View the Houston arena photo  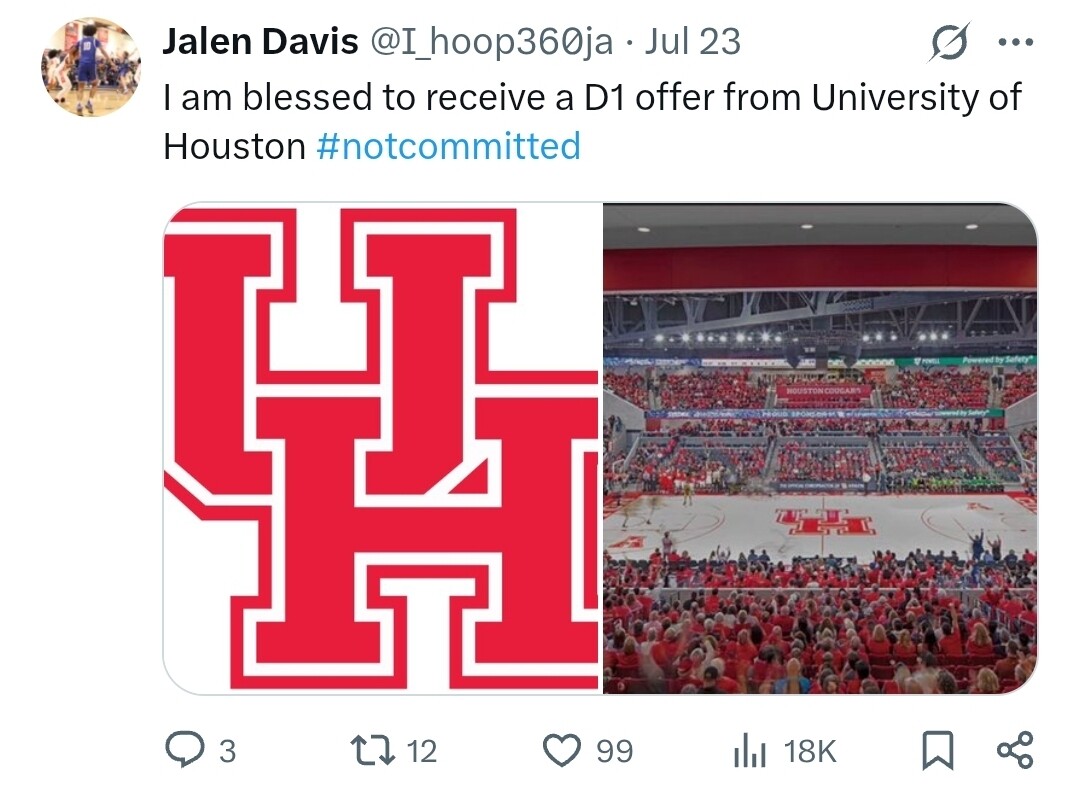[x=820, y=448]
